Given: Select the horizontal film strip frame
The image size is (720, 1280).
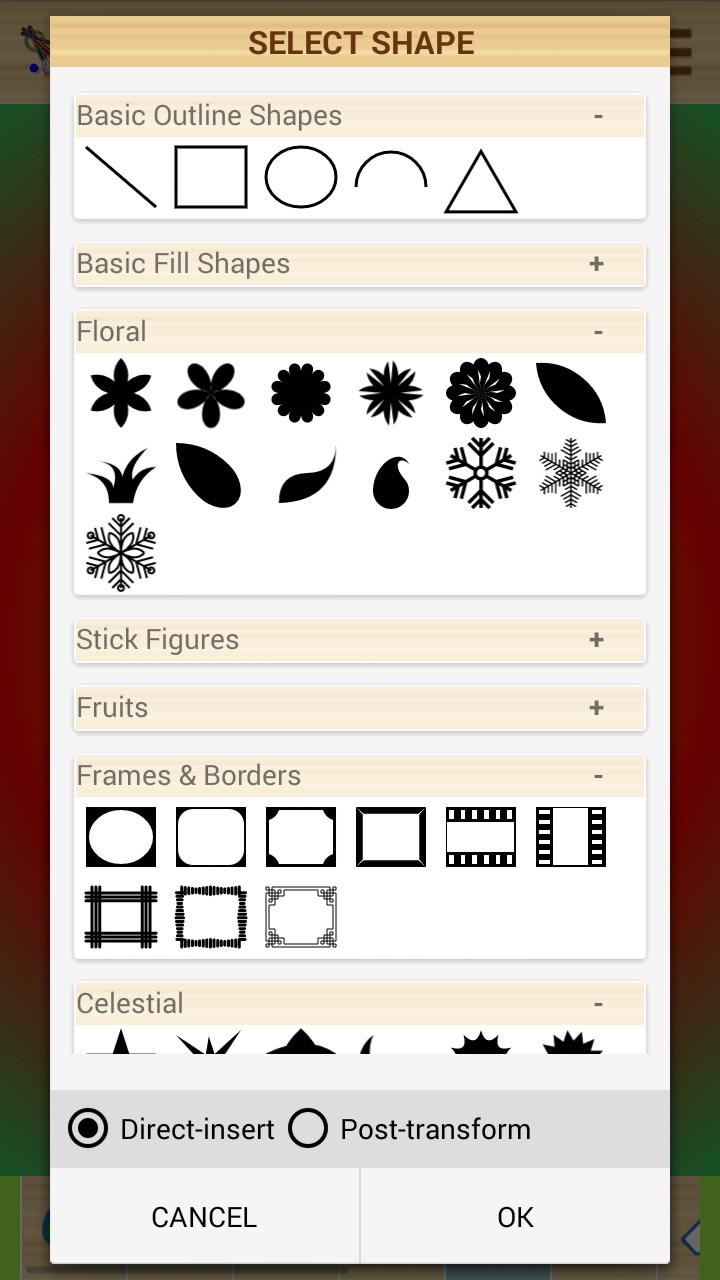Looking at the screenshot, I should coord(481,837).
